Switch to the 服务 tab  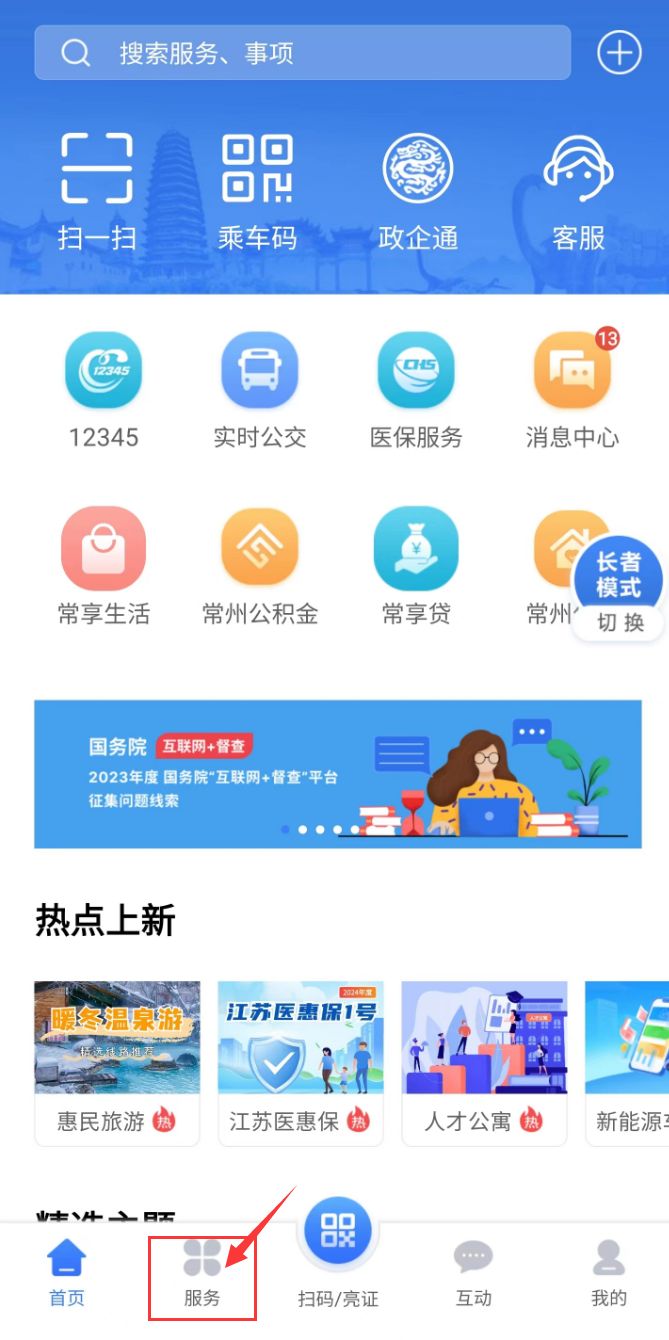[x=202, y=1276]
